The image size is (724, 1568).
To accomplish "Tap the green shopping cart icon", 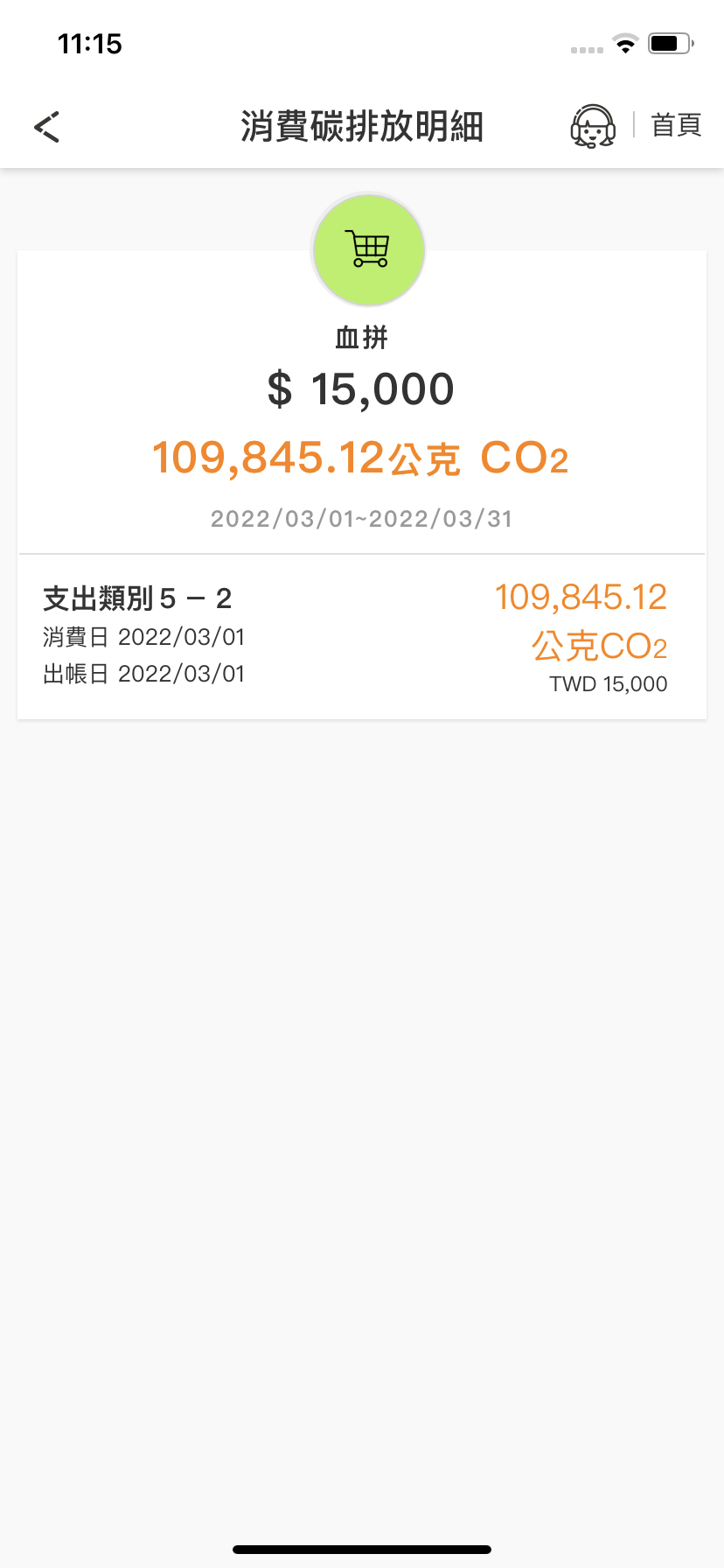I will click(367, 249).
